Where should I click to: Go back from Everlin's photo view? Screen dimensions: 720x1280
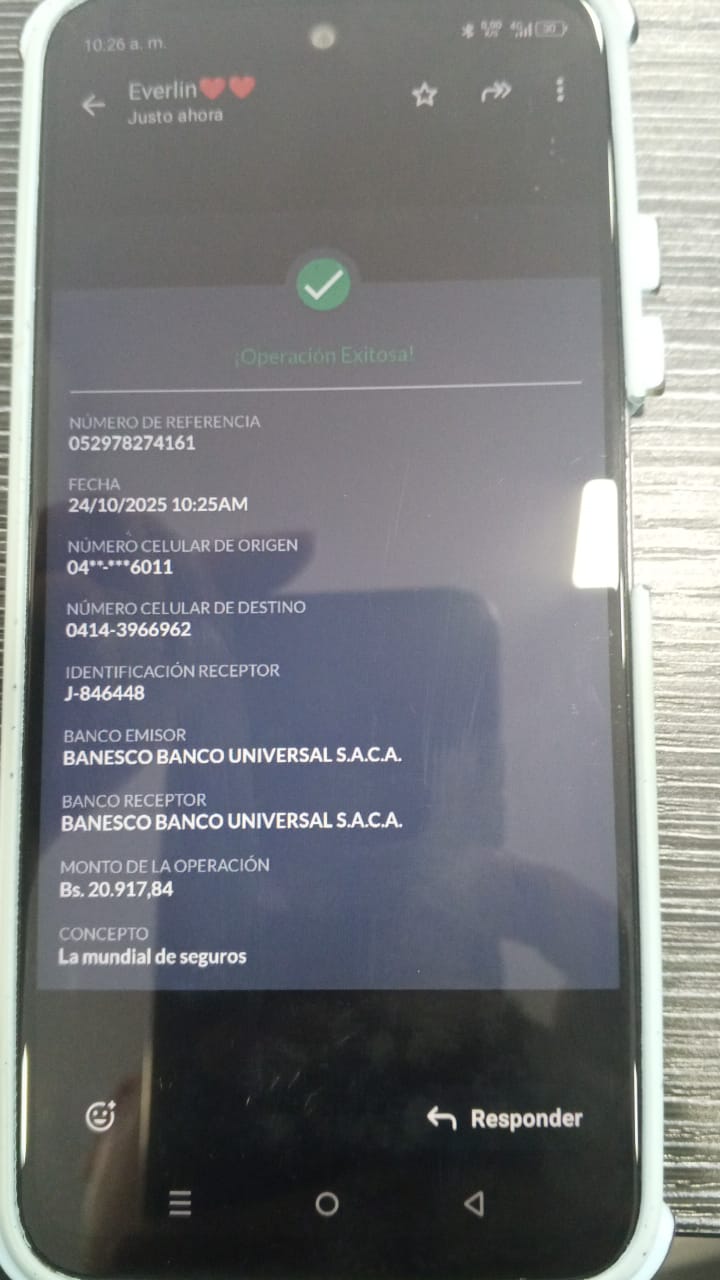[x=93, y=105]
